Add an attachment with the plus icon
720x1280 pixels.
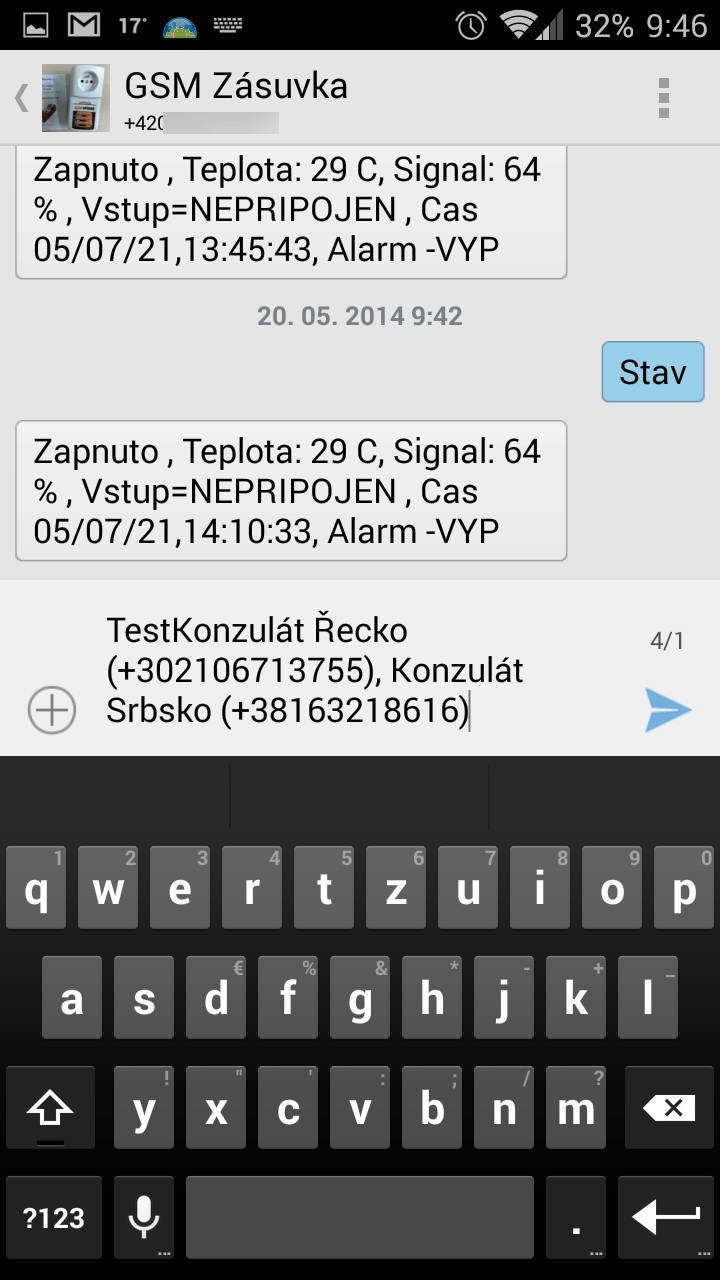point(51,710)
